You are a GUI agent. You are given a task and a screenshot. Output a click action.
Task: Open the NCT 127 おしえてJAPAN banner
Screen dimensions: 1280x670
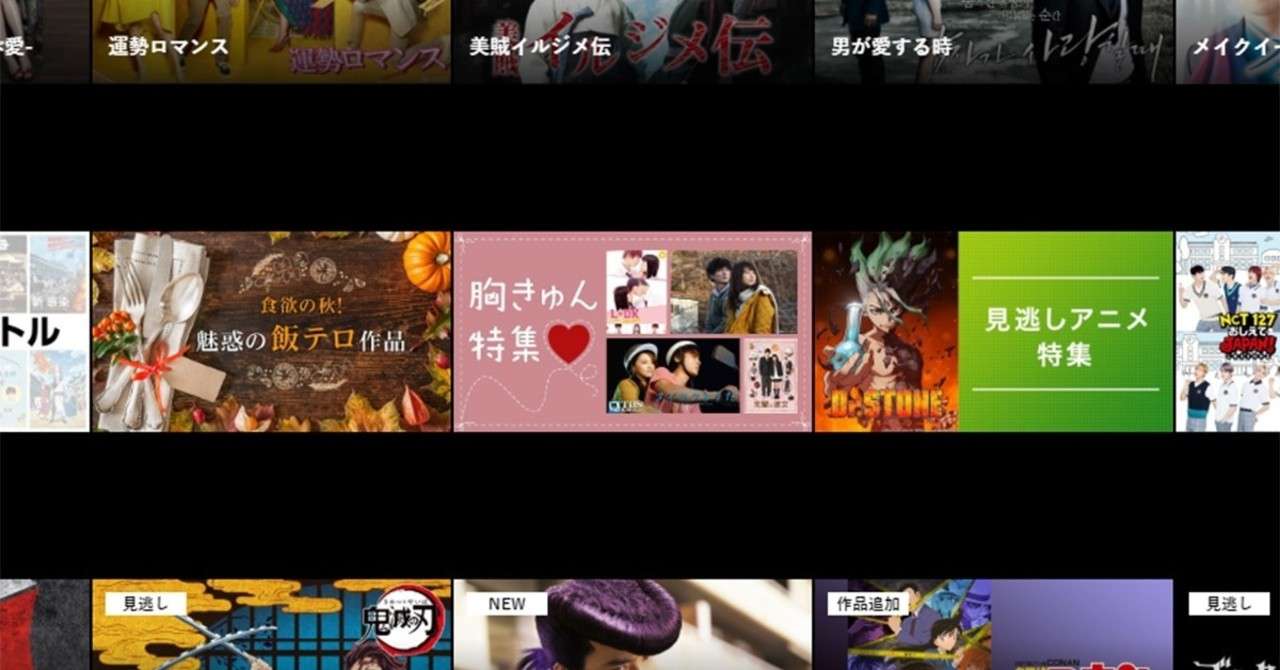(x=1228, y=332)
